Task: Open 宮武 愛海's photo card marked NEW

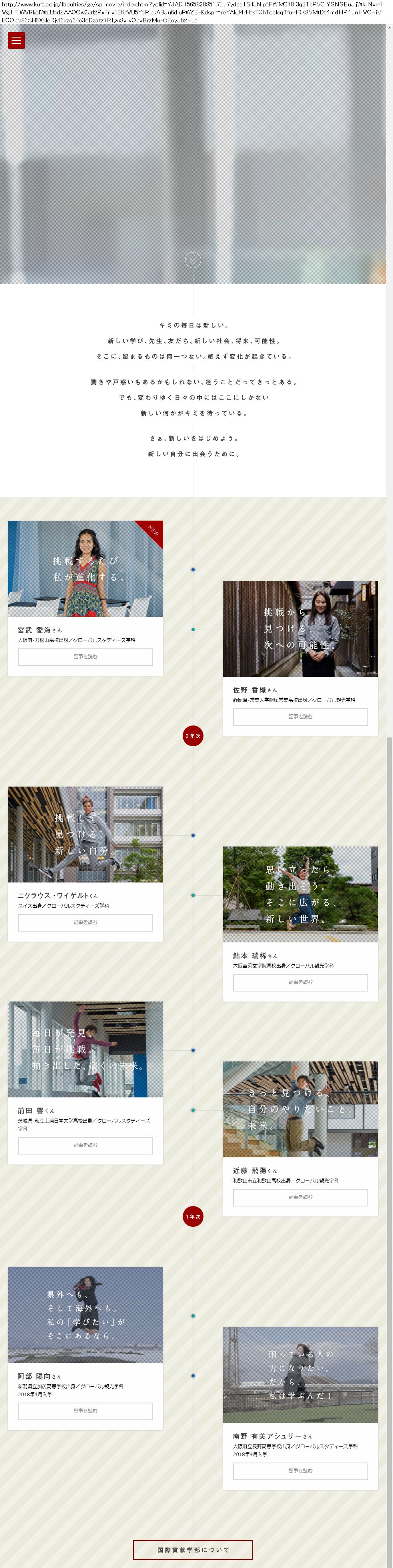Action: click(85, 568)
